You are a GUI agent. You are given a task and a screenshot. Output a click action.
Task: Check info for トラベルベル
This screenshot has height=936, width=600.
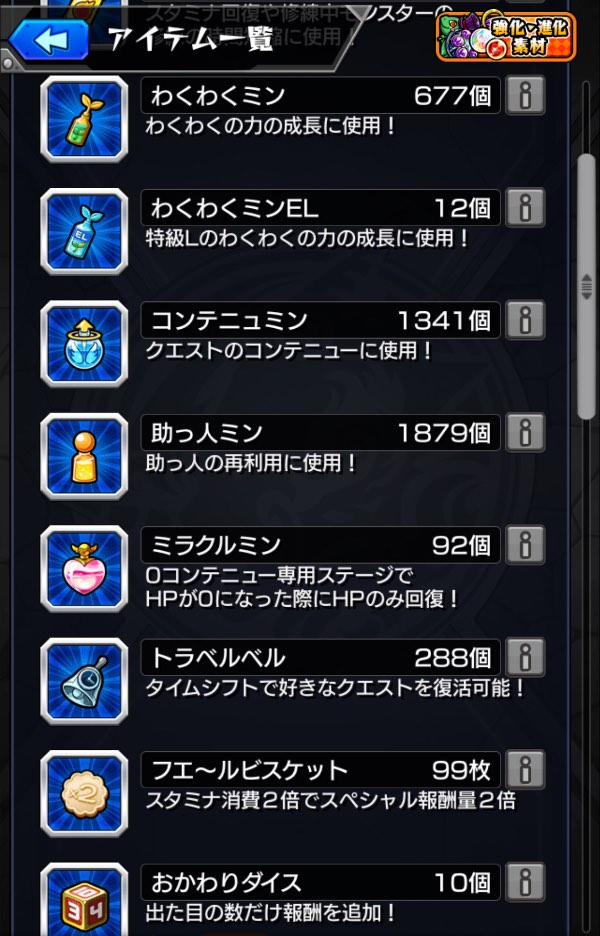coord(525,657)
